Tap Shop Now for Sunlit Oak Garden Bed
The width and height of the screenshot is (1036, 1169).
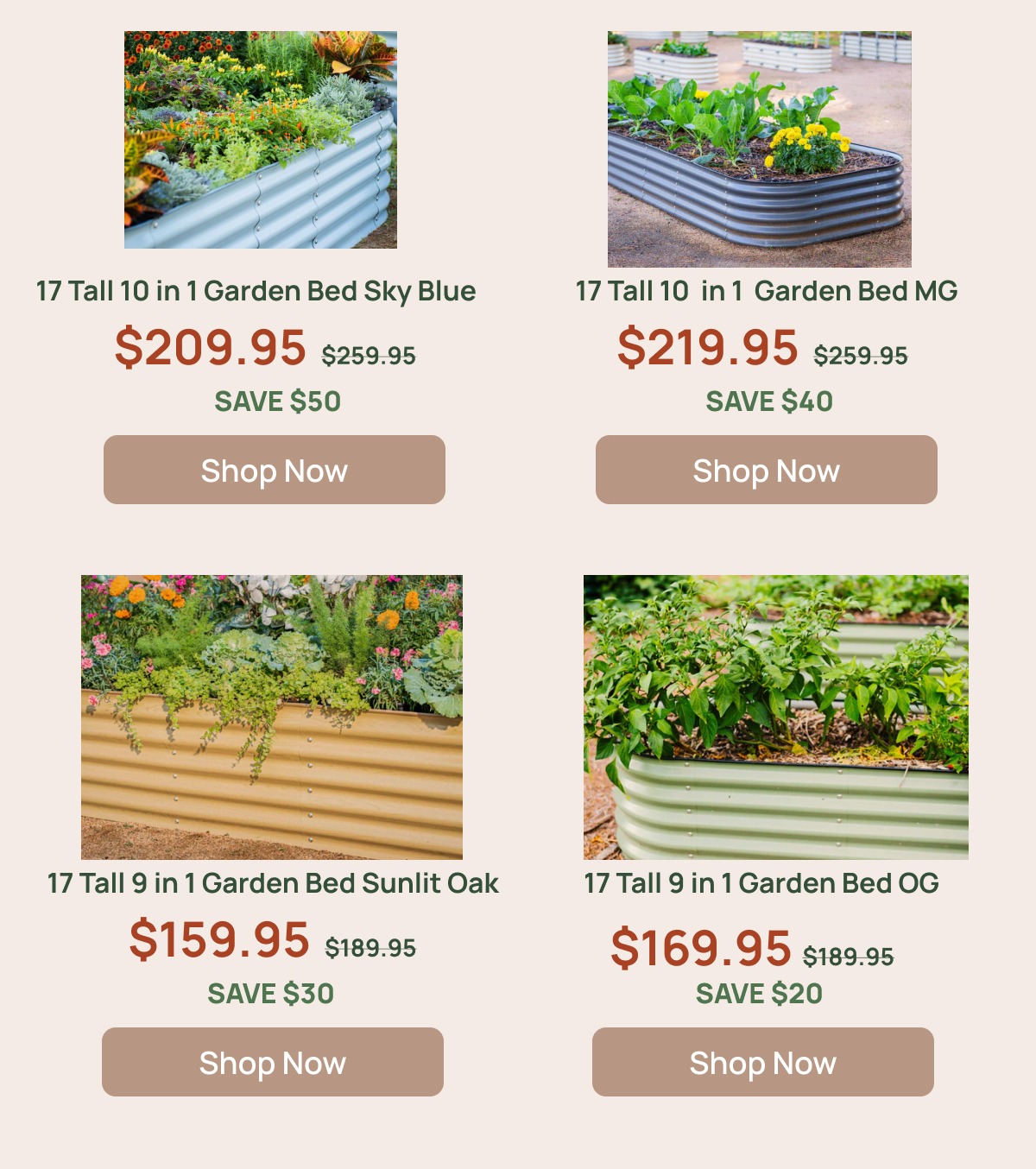(273, 1062)
